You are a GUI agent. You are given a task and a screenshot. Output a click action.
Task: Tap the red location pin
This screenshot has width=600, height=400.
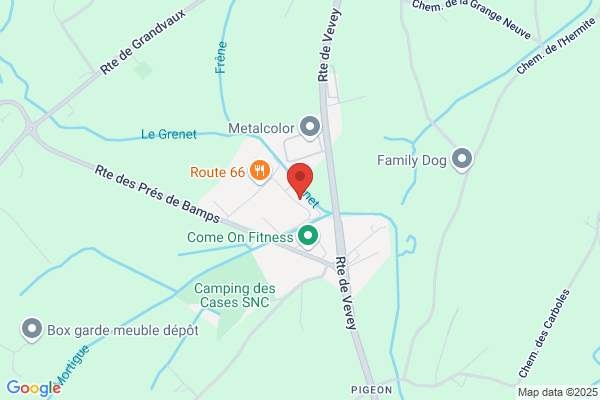pos(300,180)
